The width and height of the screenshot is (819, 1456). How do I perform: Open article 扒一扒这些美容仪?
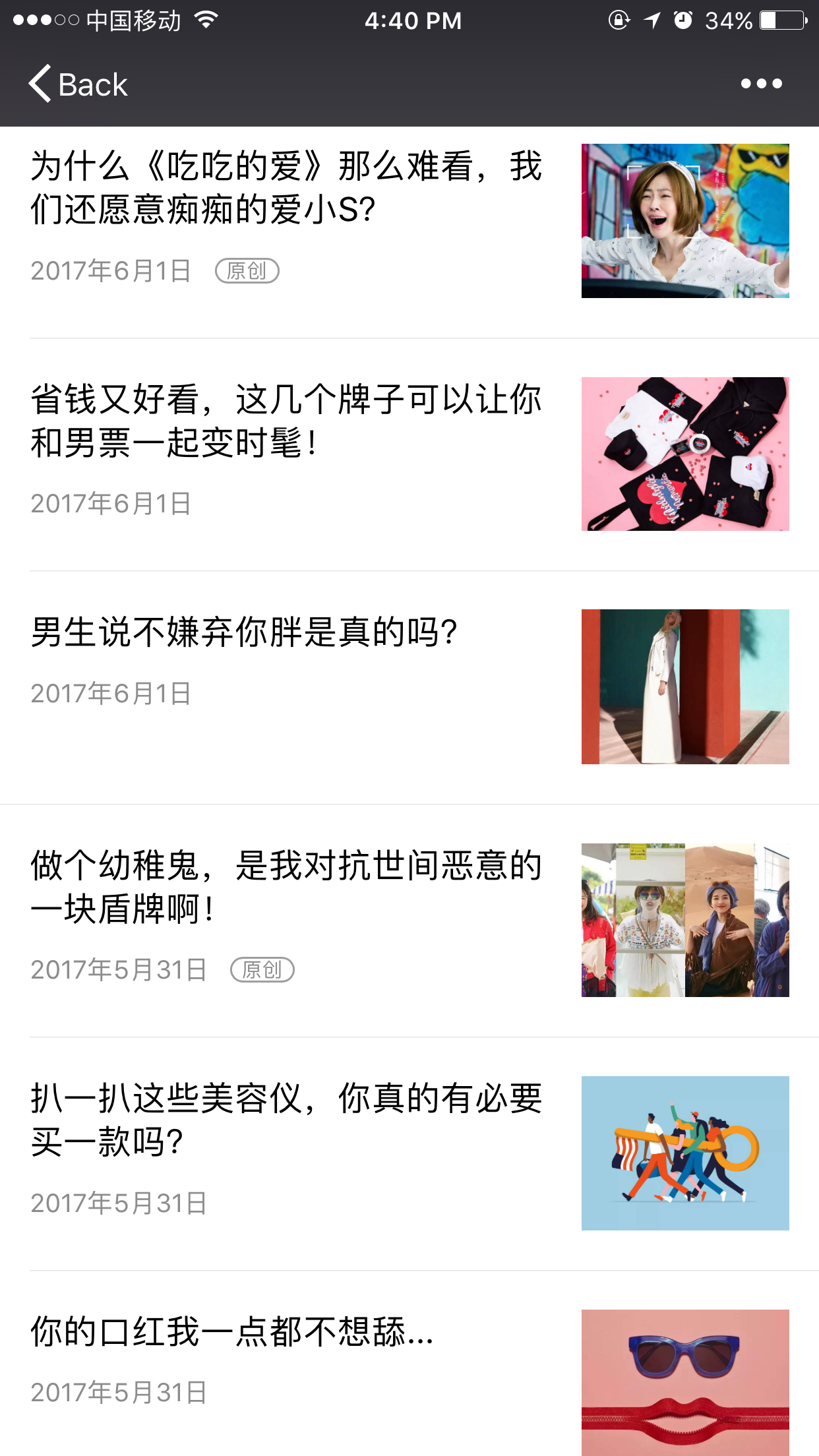click(x=287, y=1120)
